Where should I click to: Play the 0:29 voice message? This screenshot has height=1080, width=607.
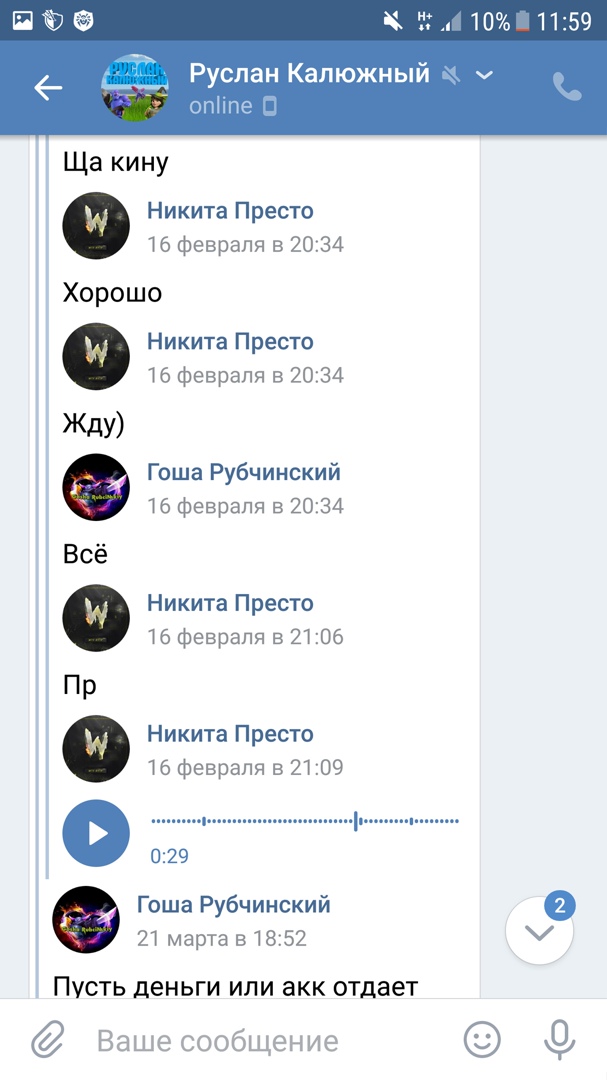click(x=96, y=832)
